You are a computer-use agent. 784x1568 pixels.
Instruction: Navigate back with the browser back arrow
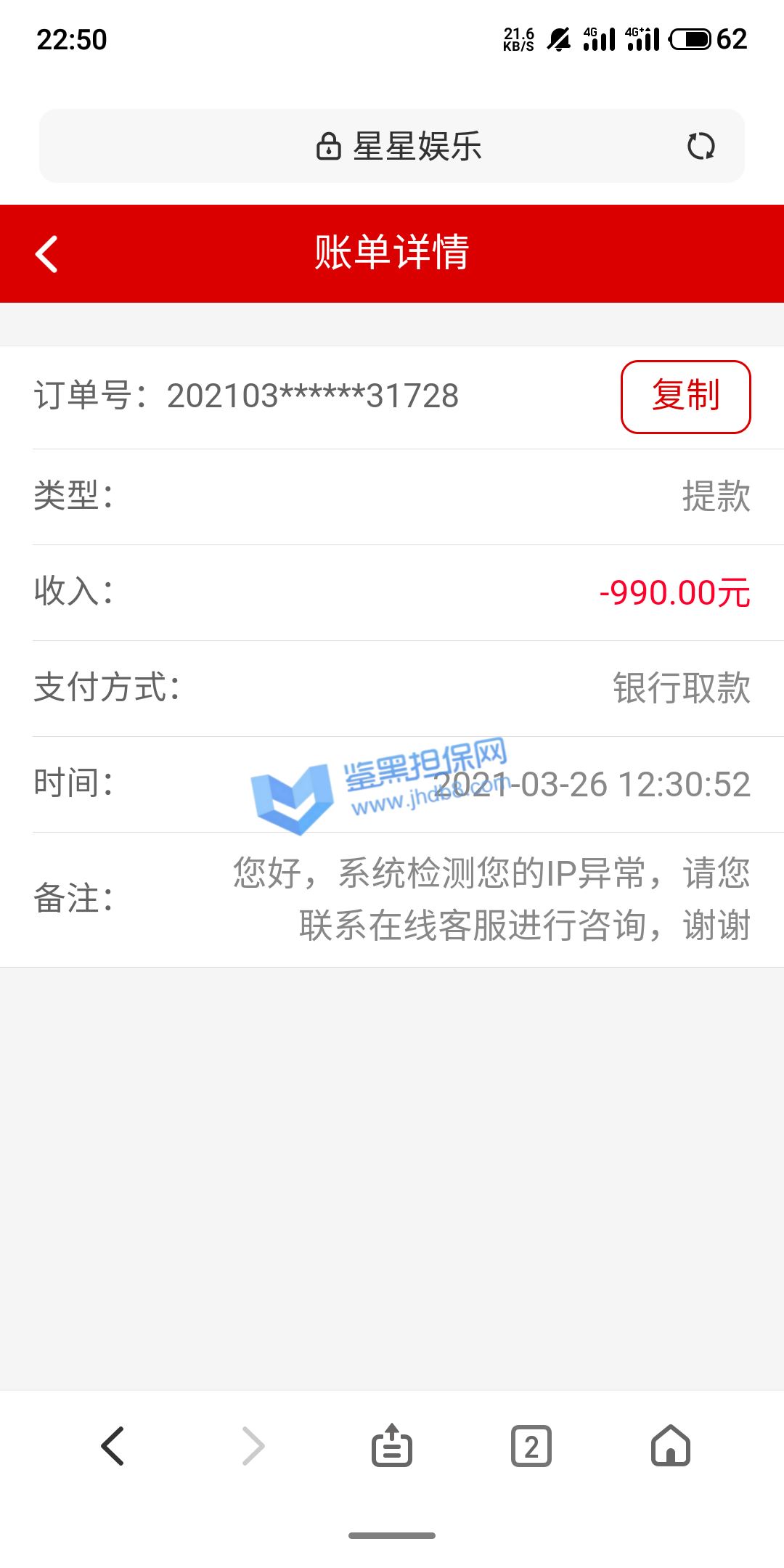113,1446
